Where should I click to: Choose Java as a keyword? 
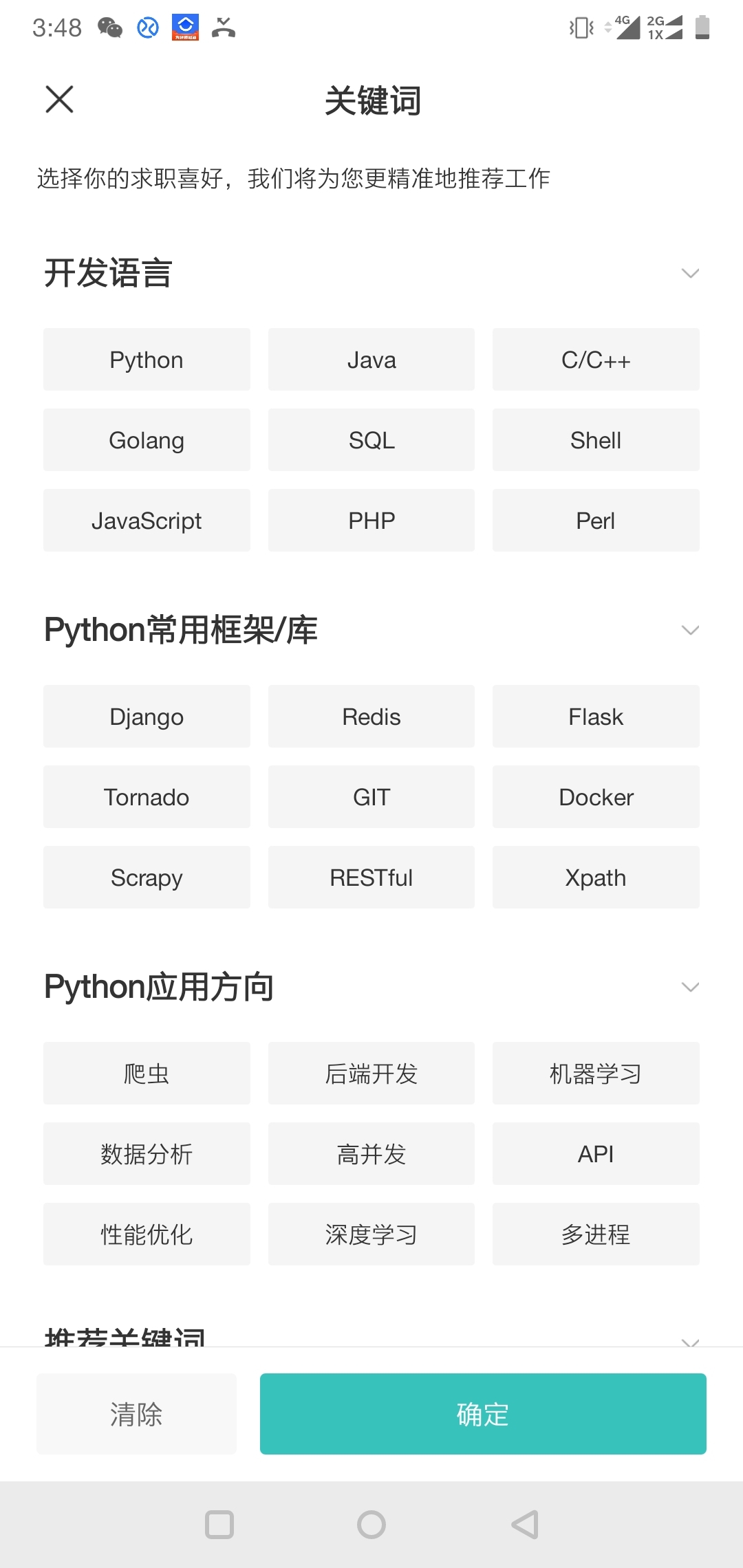coord(371,360)
